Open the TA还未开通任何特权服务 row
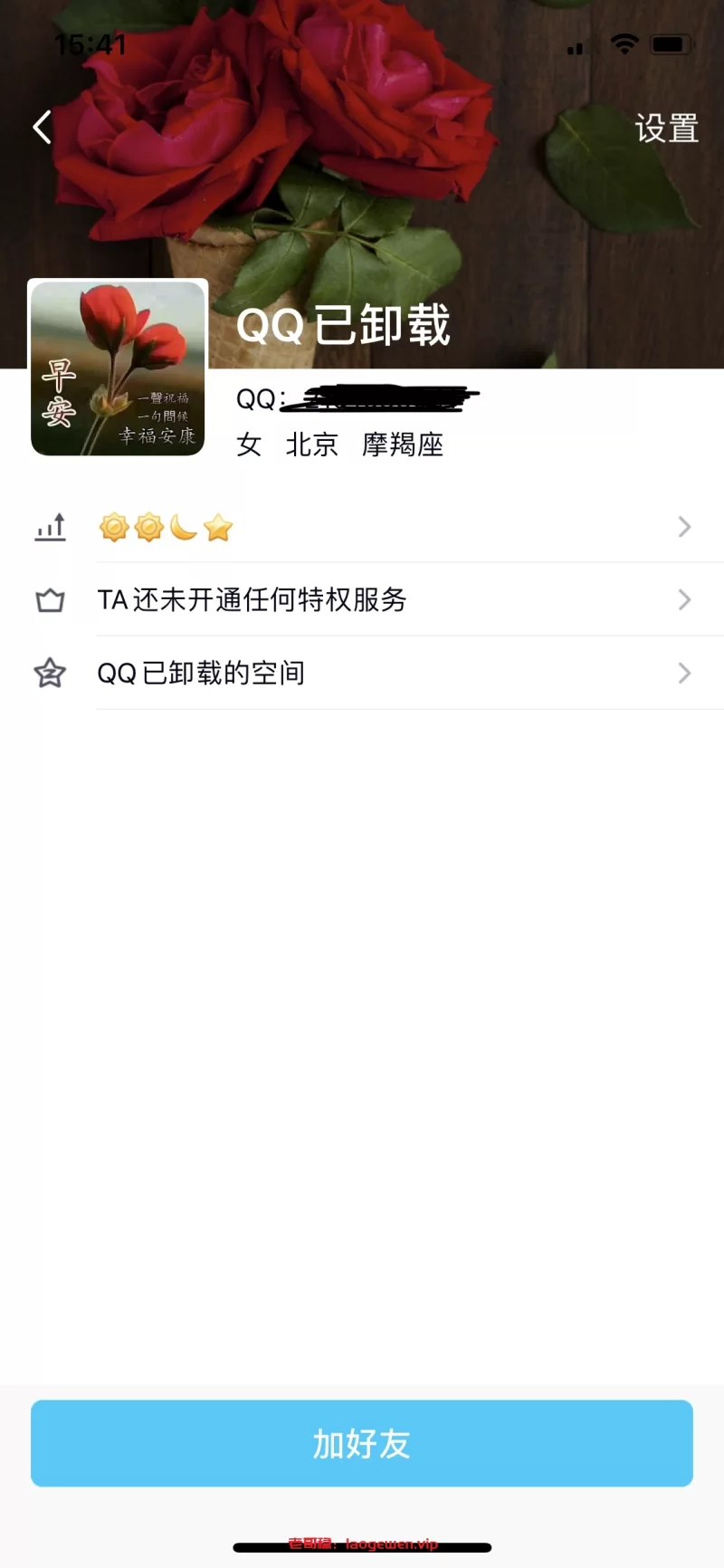This screenshot has height=1568, width=724. point(362,599)
